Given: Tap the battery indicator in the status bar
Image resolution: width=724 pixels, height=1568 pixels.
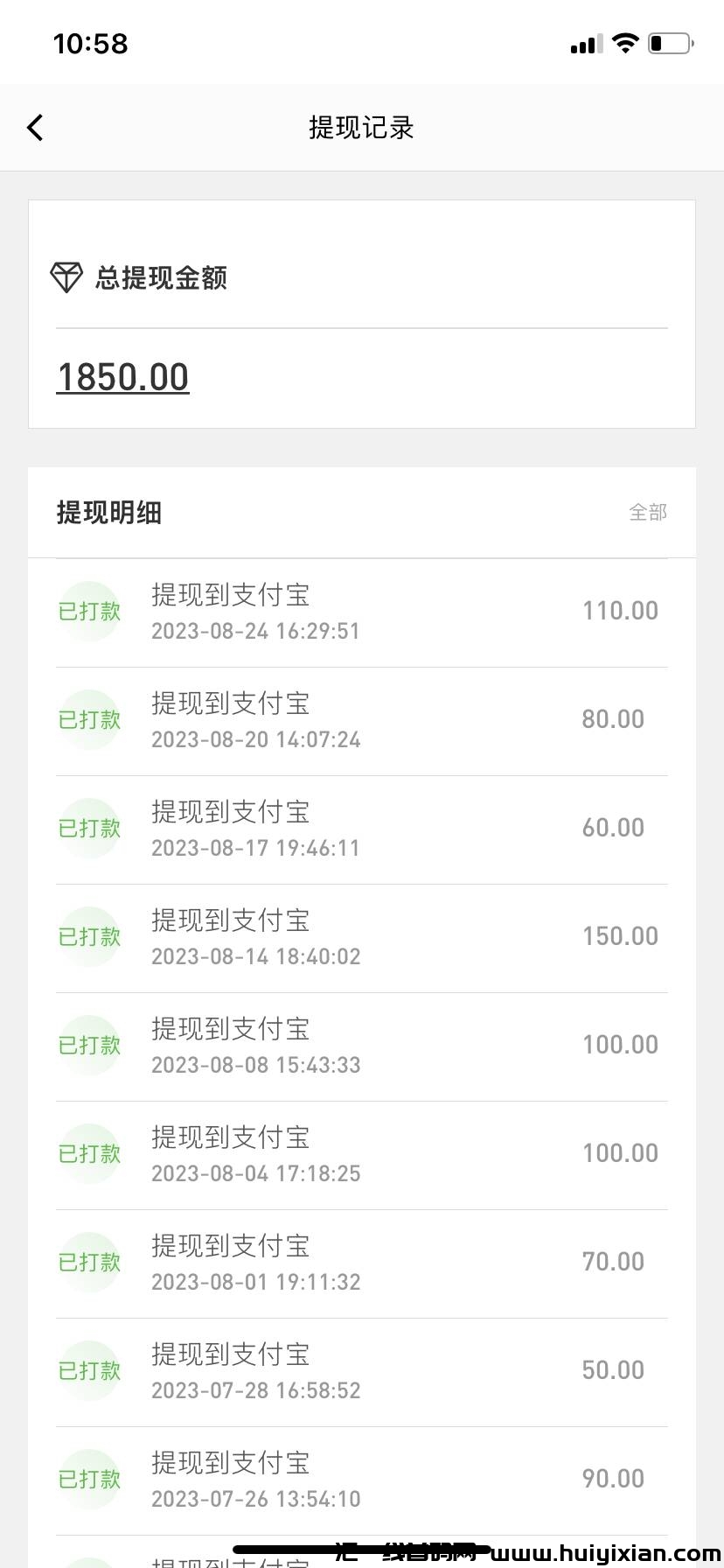Looking at the screenshot, I should 668,40.
